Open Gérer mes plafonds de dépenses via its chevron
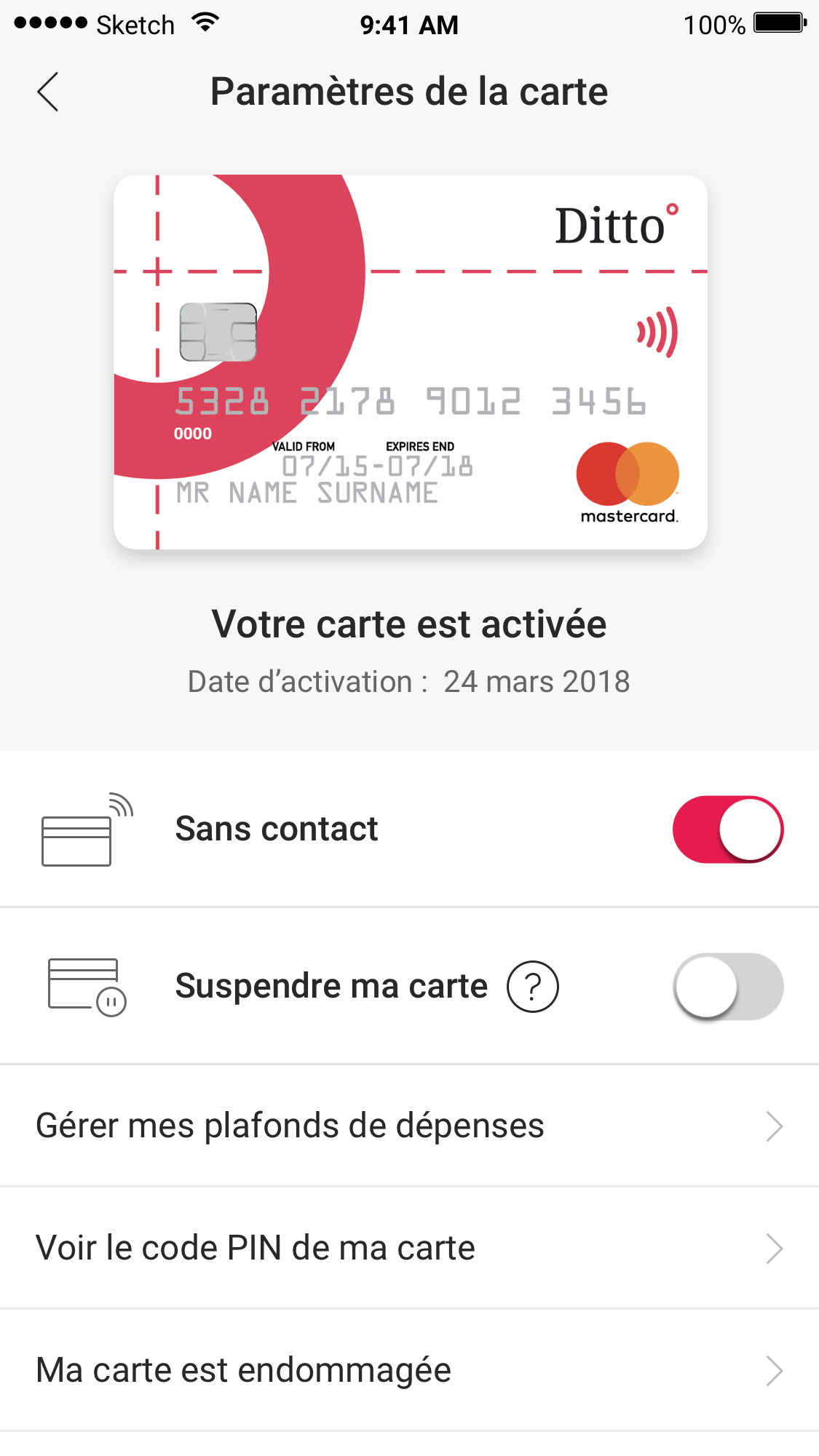 click(x=777, y=1126)
